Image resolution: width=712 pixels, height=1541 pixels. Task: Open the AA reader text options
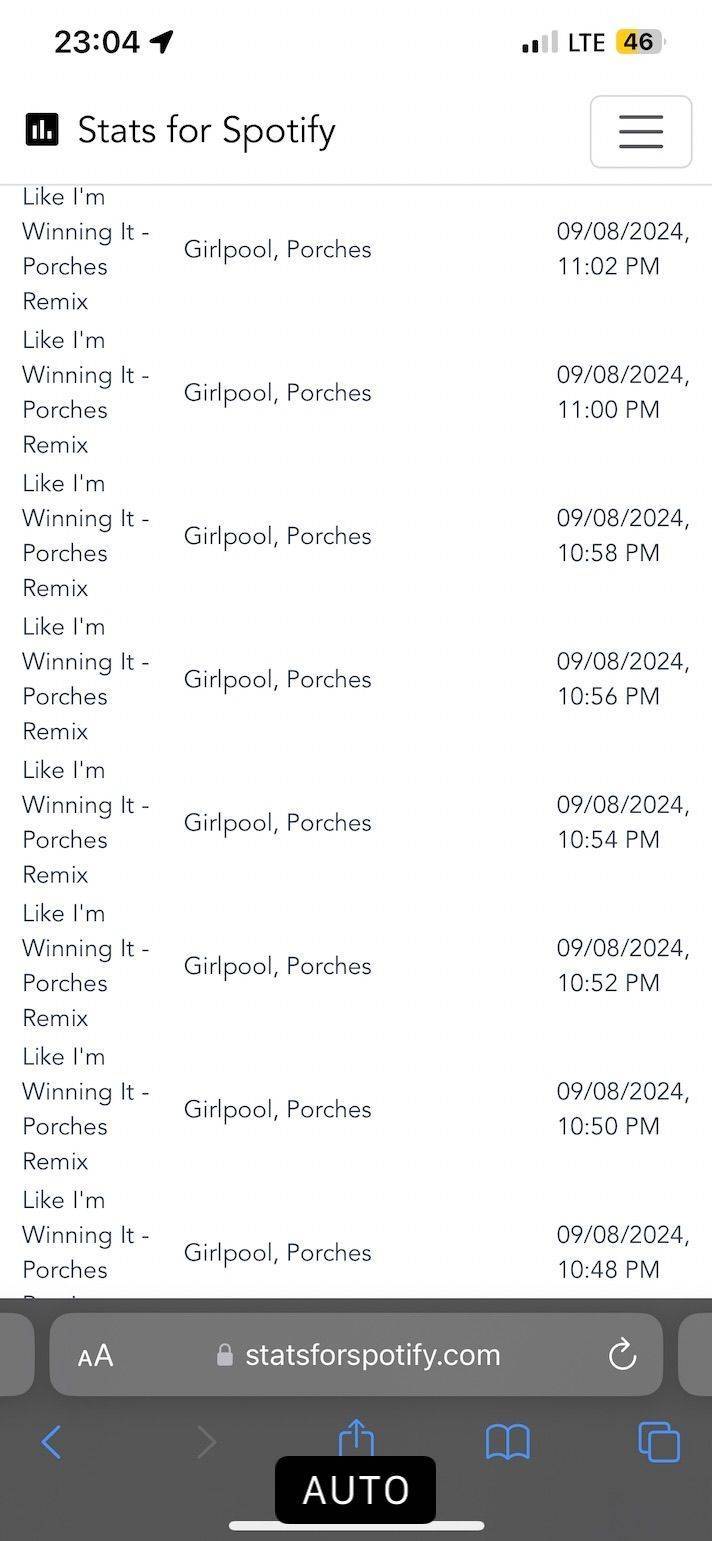coord(95,1356)
